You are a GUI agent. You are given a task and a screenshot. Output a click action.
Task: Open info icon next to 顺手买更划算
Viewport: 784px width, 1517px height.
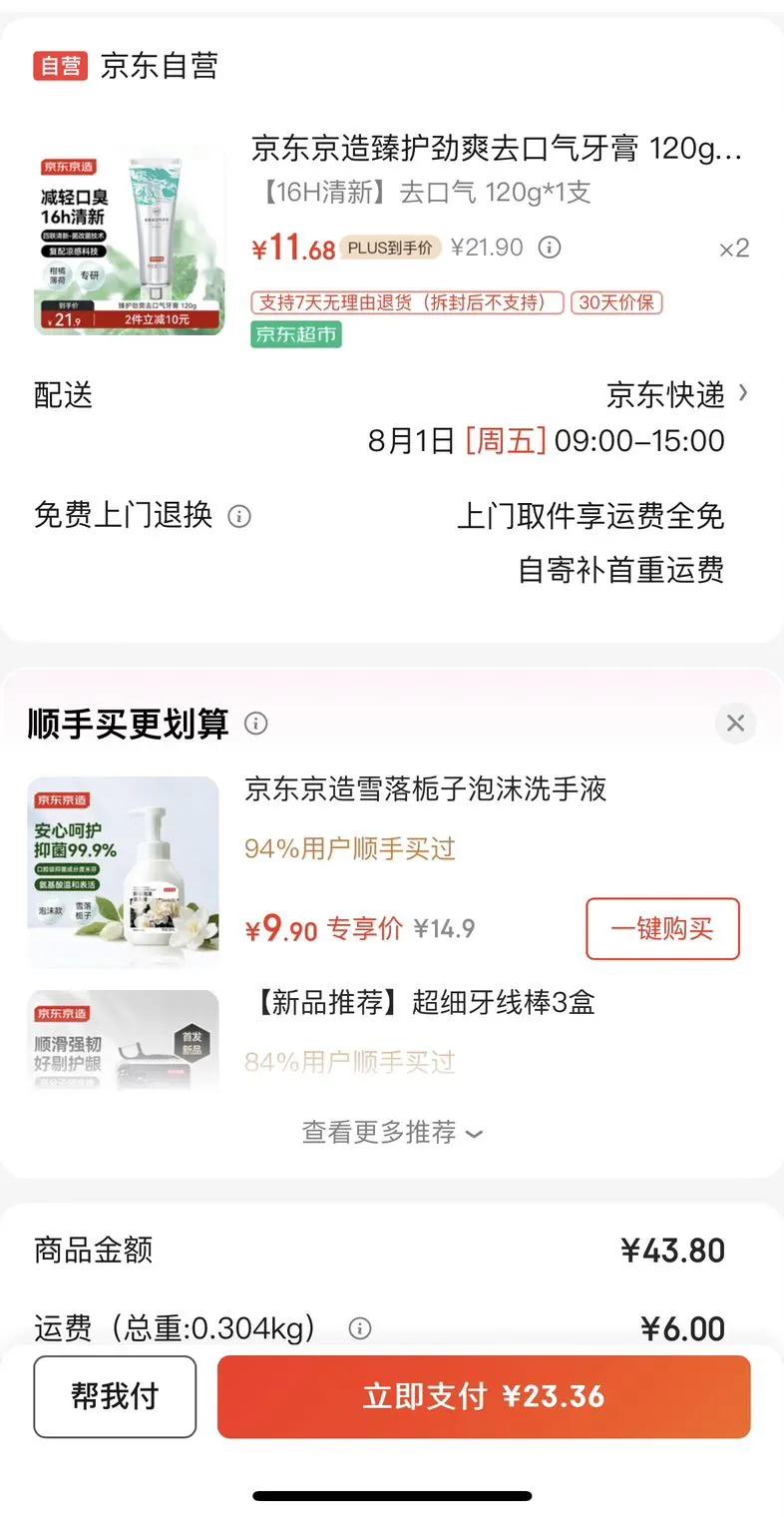click(x=256, y=724)
